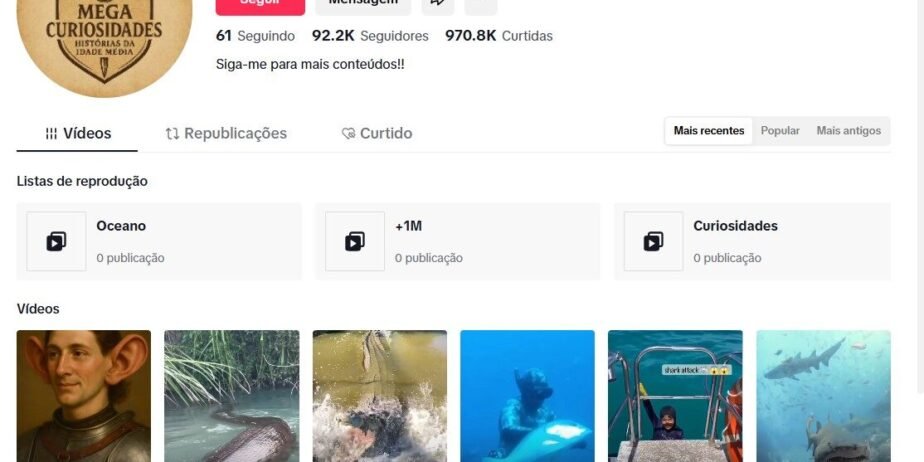Open the profile overflow menu

(x=481, y=4)
